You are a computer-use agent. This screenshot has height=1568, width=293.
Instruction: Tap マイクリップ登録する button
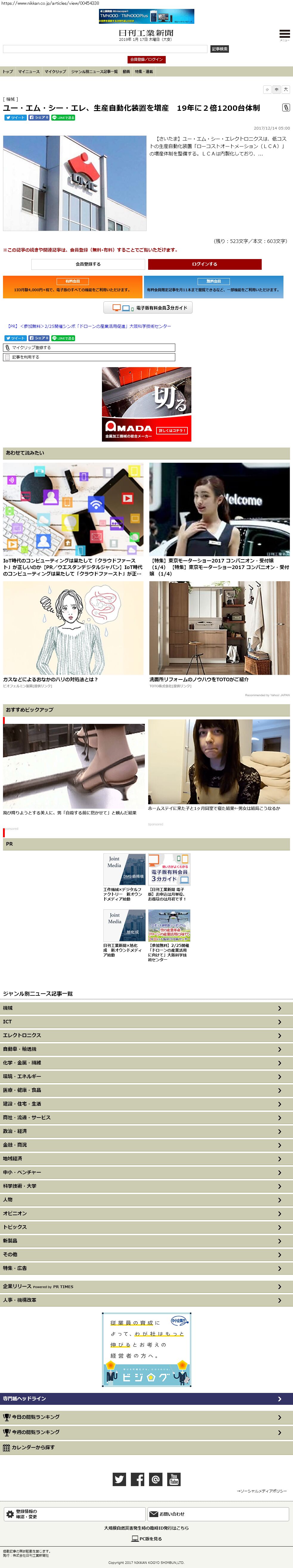89,347
